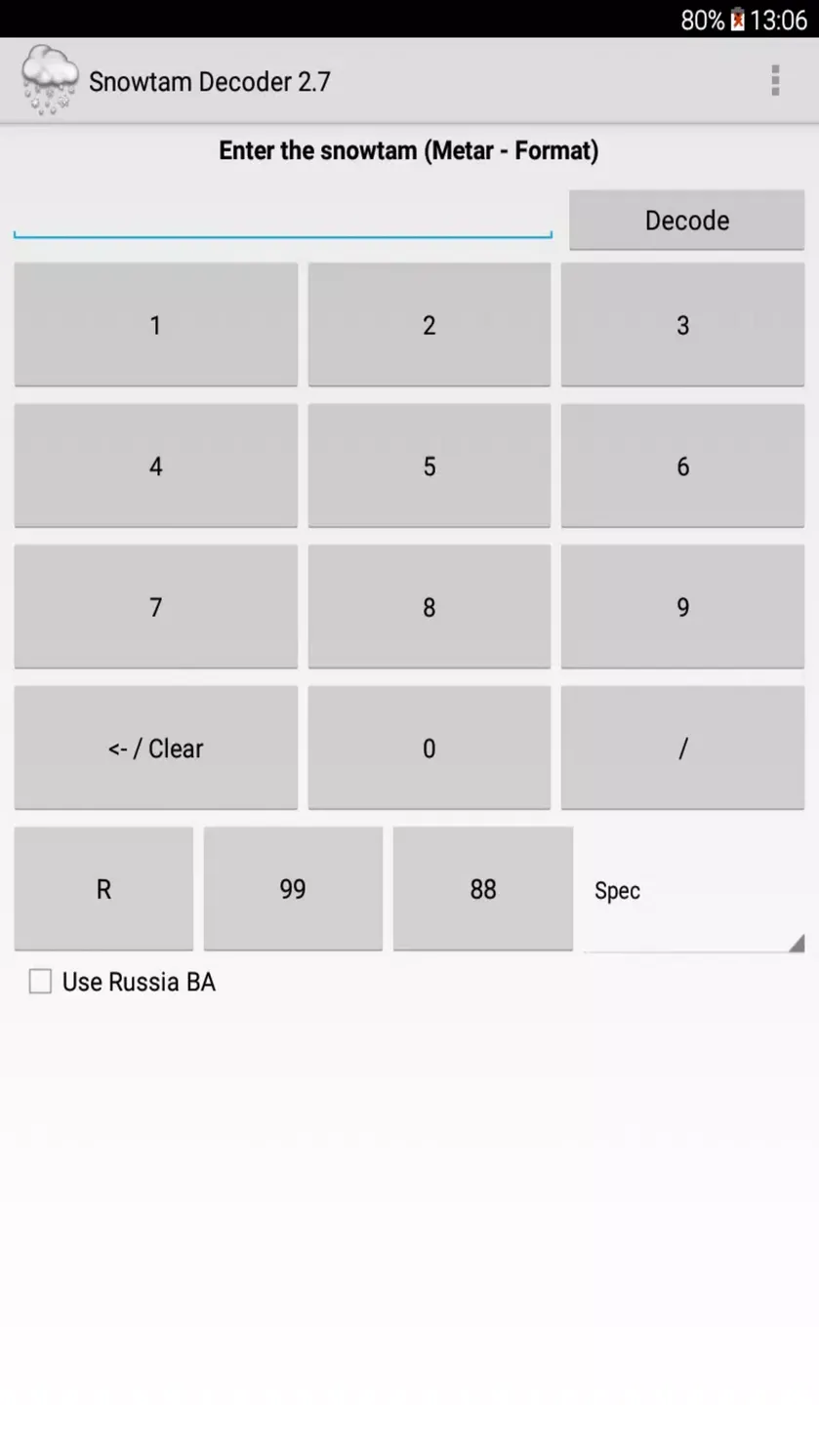Enable the Use Russia BA checkbox

(40, 981)
